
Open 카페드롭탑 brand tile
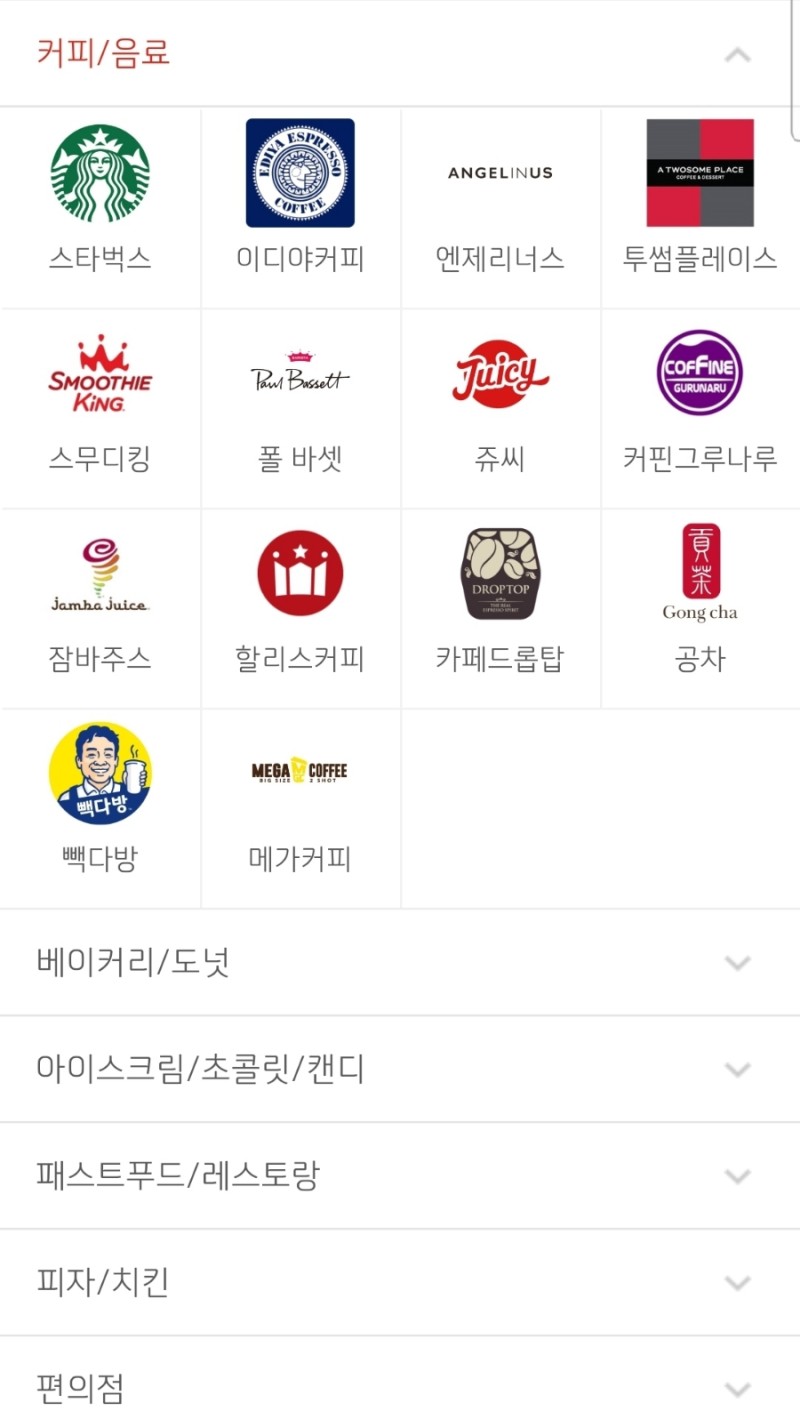click(500, 608)
